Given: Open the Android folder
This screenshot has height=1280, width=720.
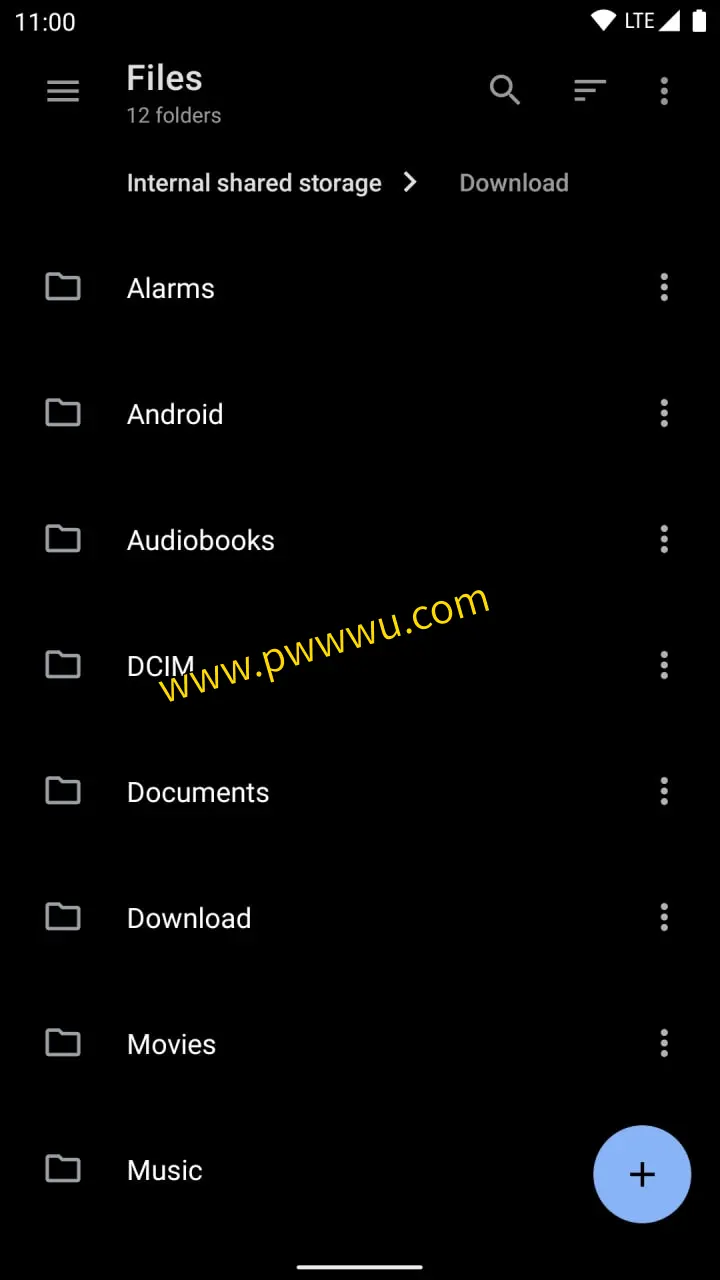Looking at the screenshot, I should (175, 414).
